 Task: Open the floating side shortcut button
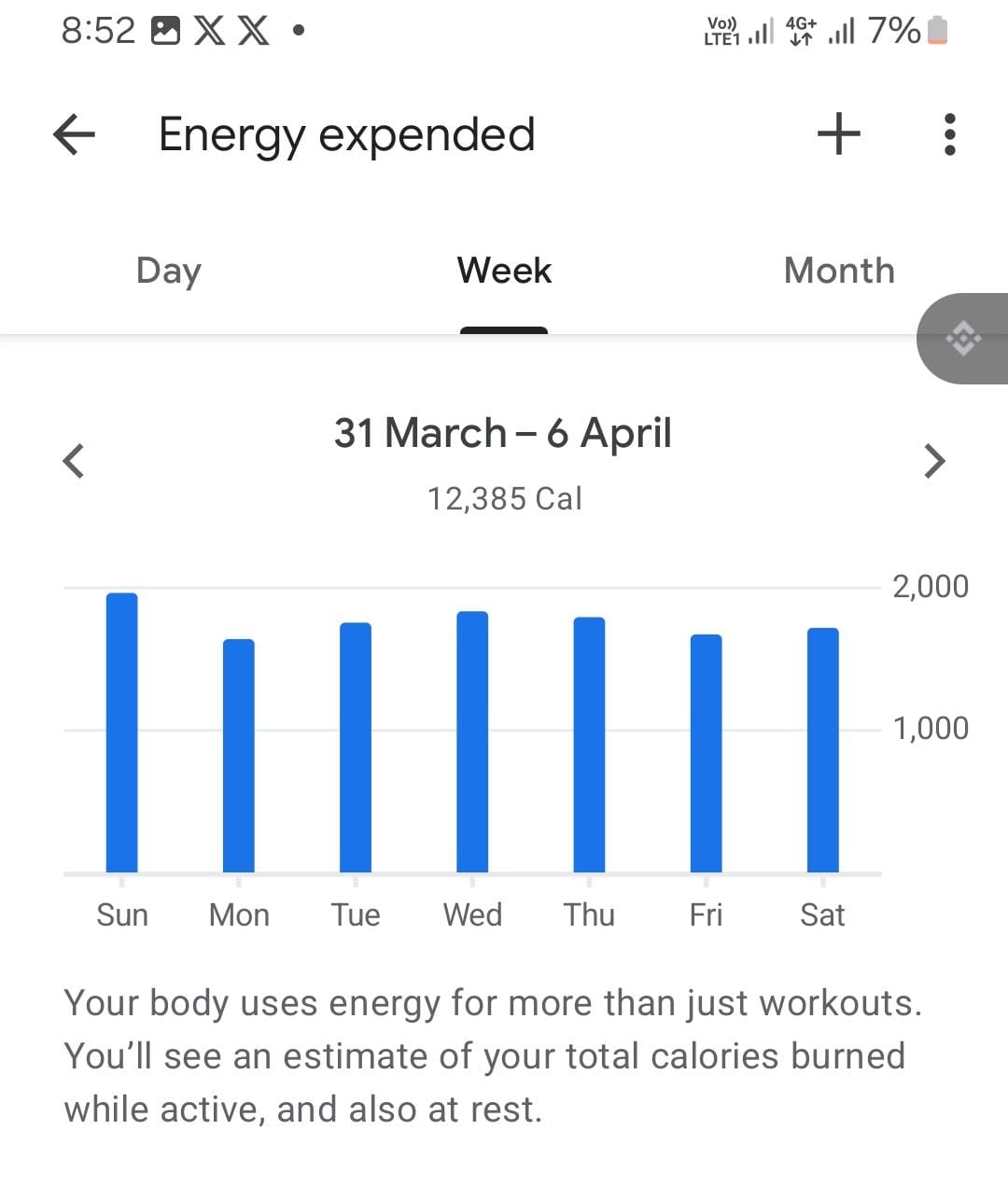[x=963, y=338]
